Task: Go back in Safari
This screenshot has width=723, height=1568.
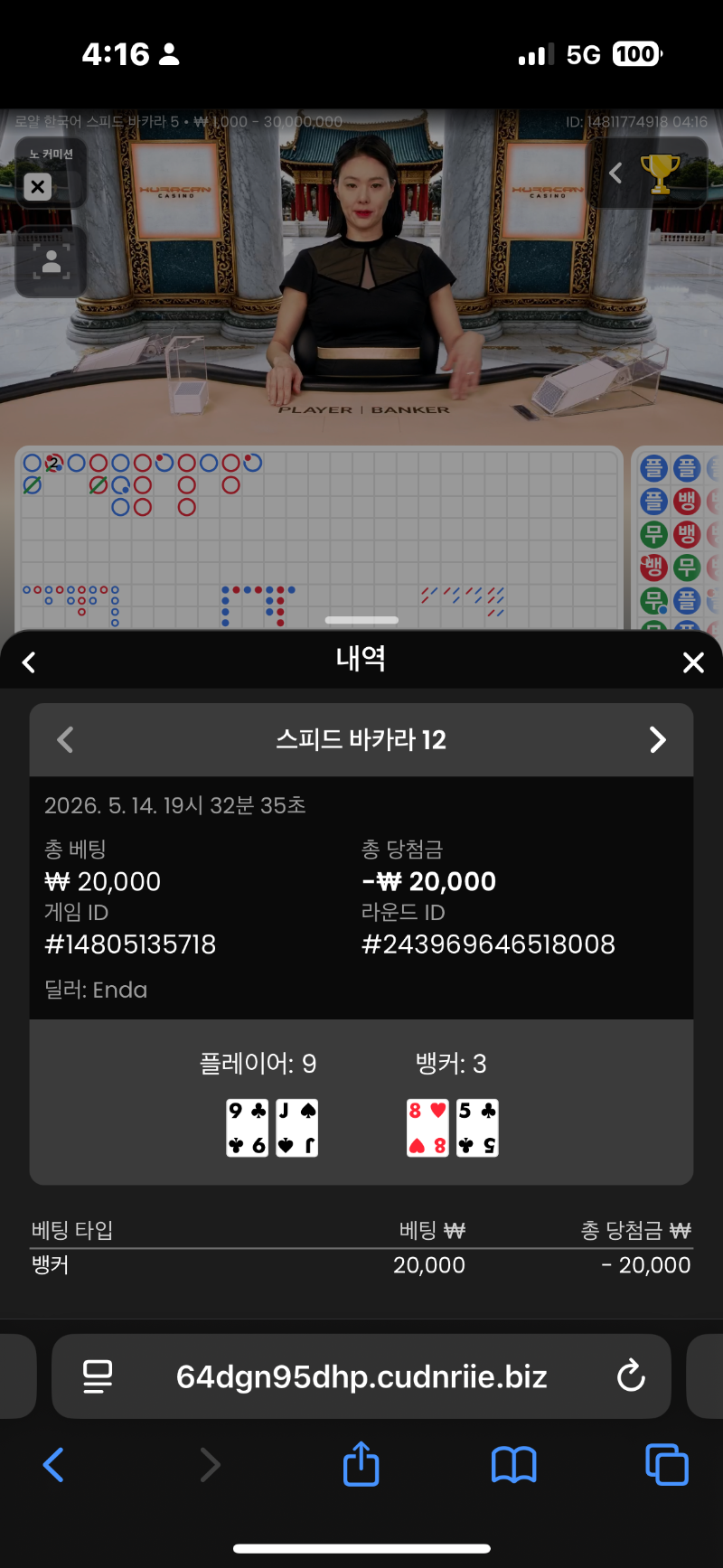Action: pyautogui.click(x=54, y=1465)
